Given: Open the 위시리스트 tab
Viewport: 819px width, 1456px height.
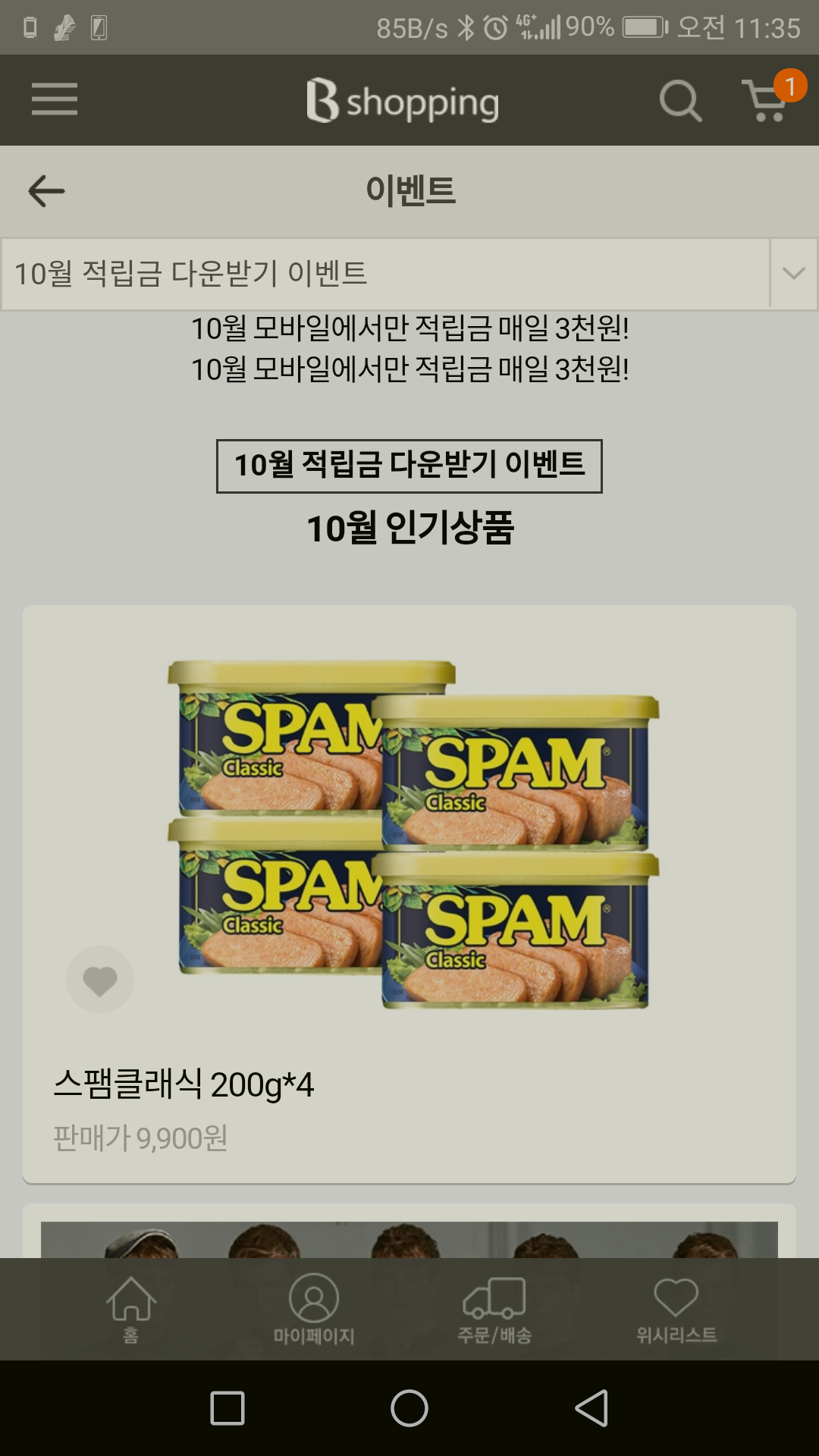Looking at the screenshot, I should pyautogui.click(x=676, y=1309).
